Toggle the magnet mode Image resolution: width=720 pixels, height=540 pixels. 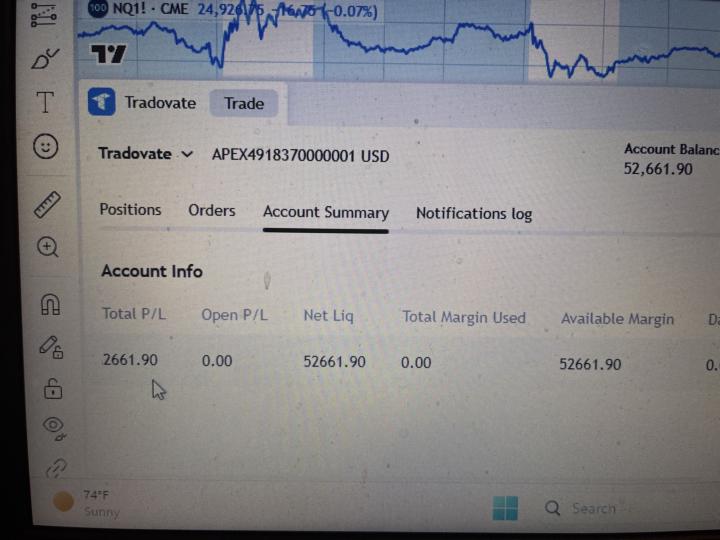[x=49, y=304]
